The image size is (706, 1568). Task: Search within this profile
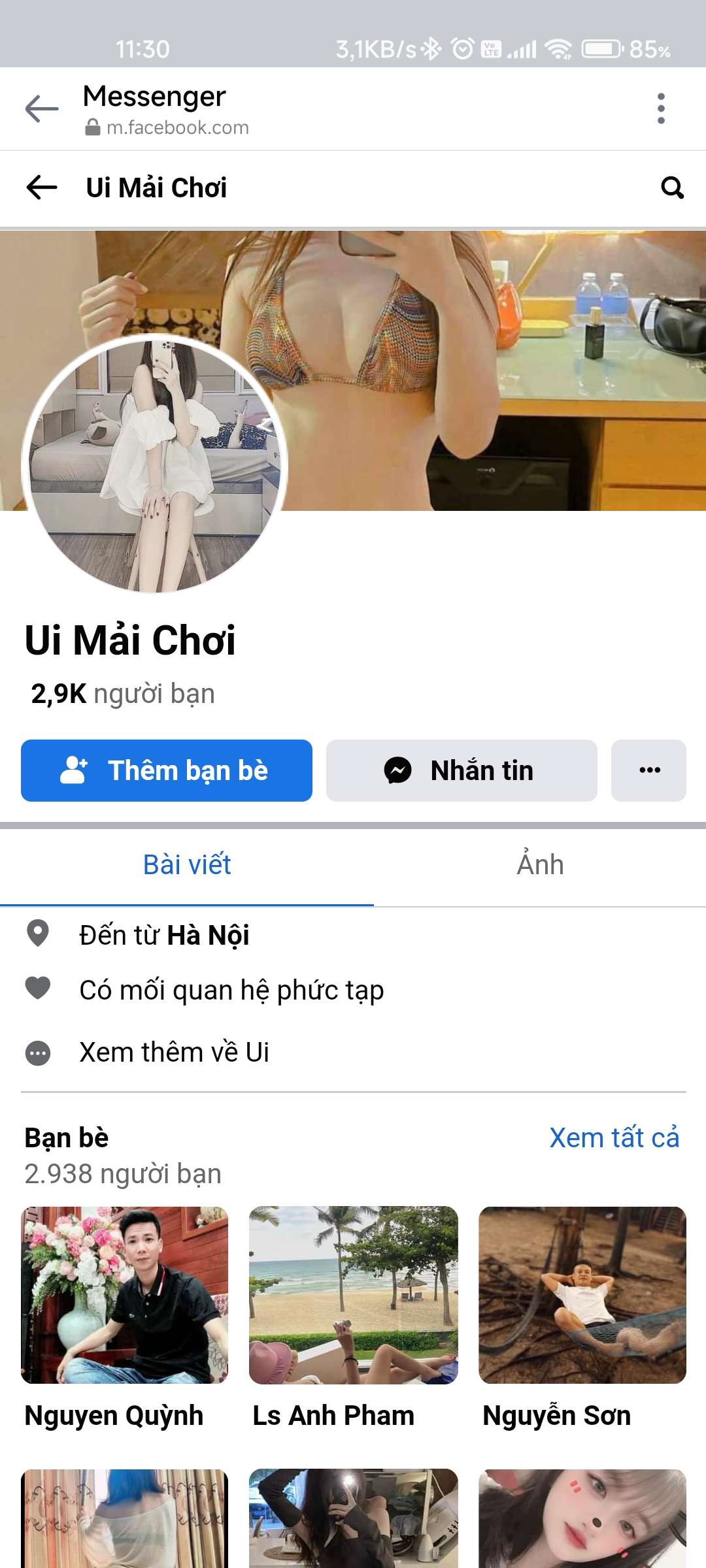click(671, 188)
